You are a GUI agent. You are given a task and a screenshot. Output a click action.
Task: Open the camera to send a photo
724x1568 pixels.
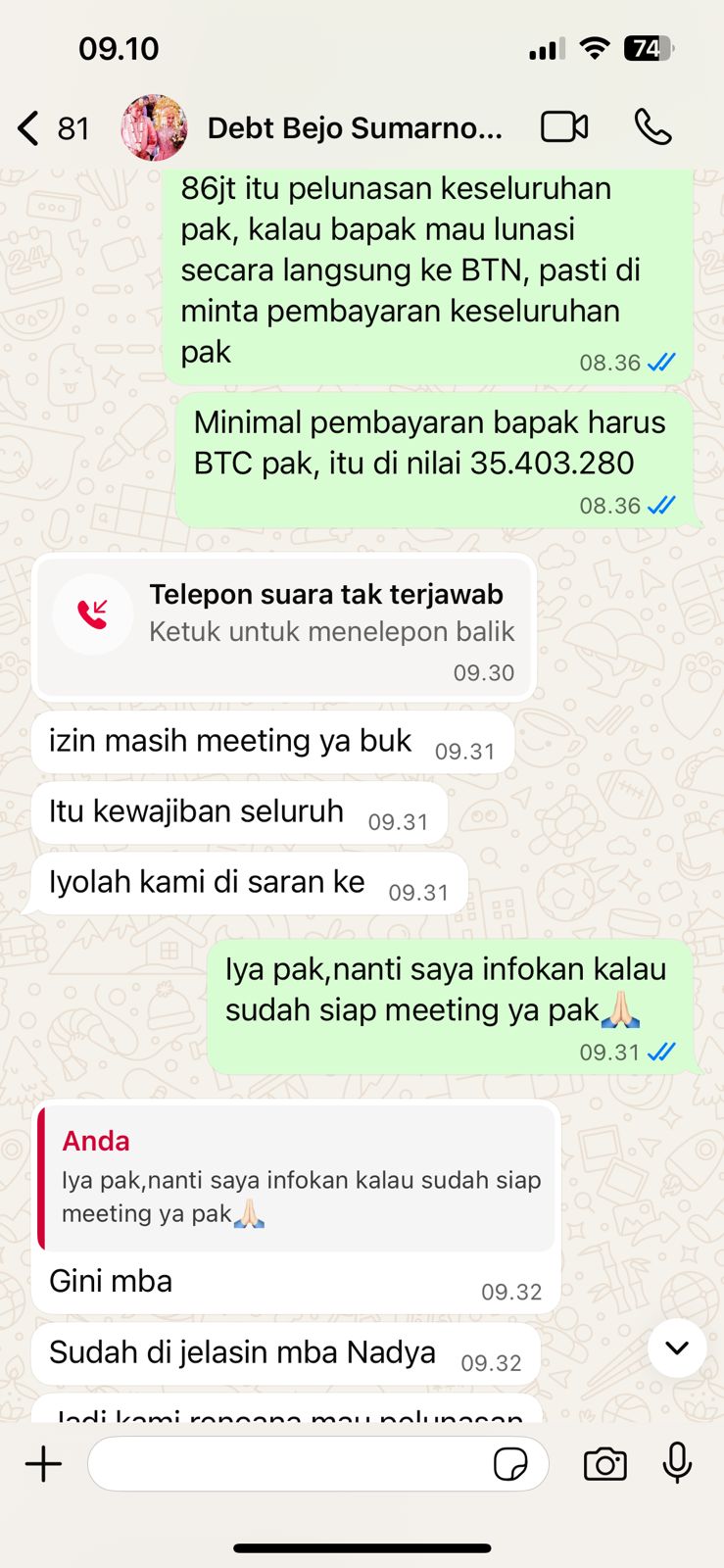click(x=604, y=1464)
